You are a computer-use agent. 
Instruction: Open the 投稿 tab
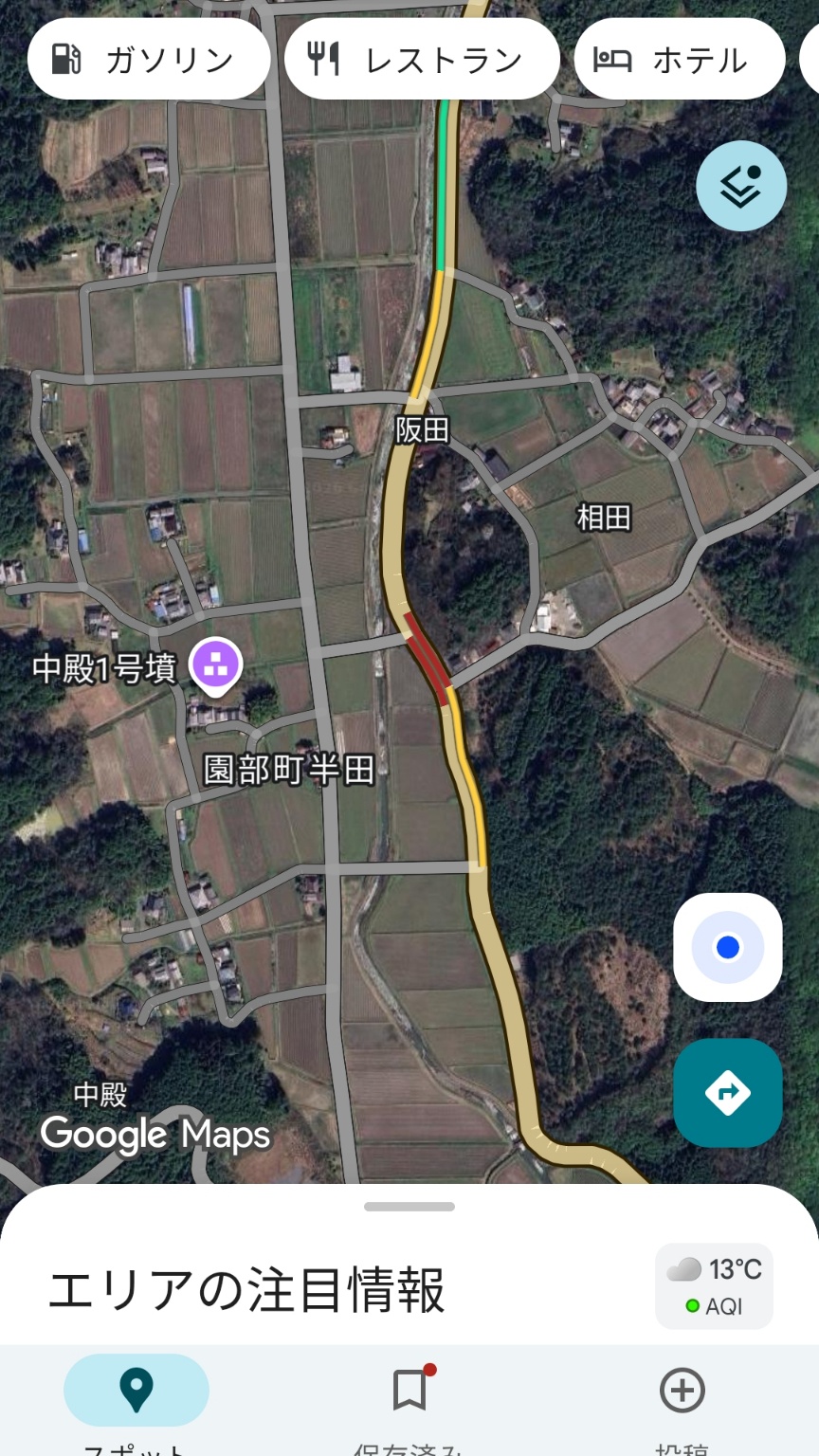click(x=682, y=1398)
